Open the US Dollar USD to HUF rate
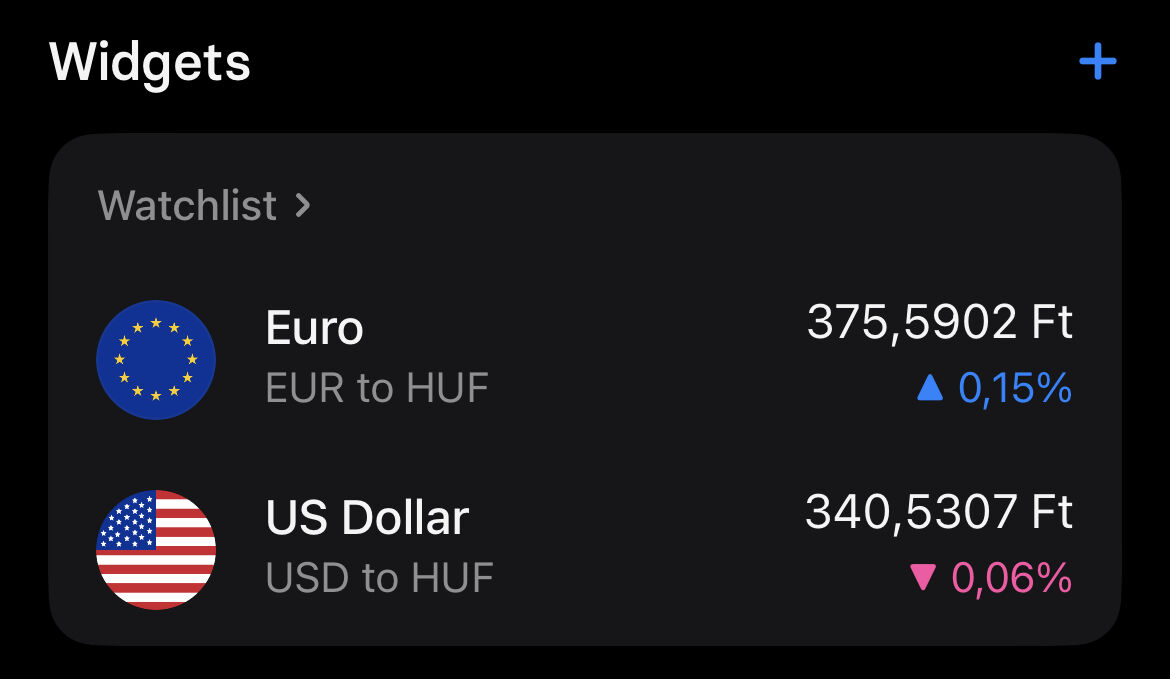1170x679 pixels. click(584, 547)
